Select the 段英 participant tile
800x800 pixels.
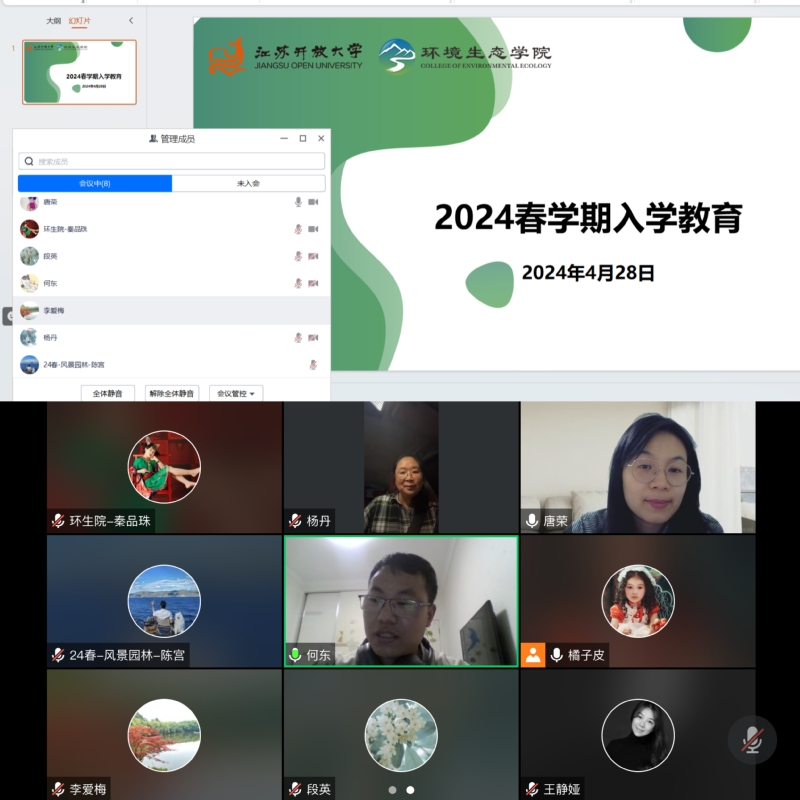[x=401, y=734]
